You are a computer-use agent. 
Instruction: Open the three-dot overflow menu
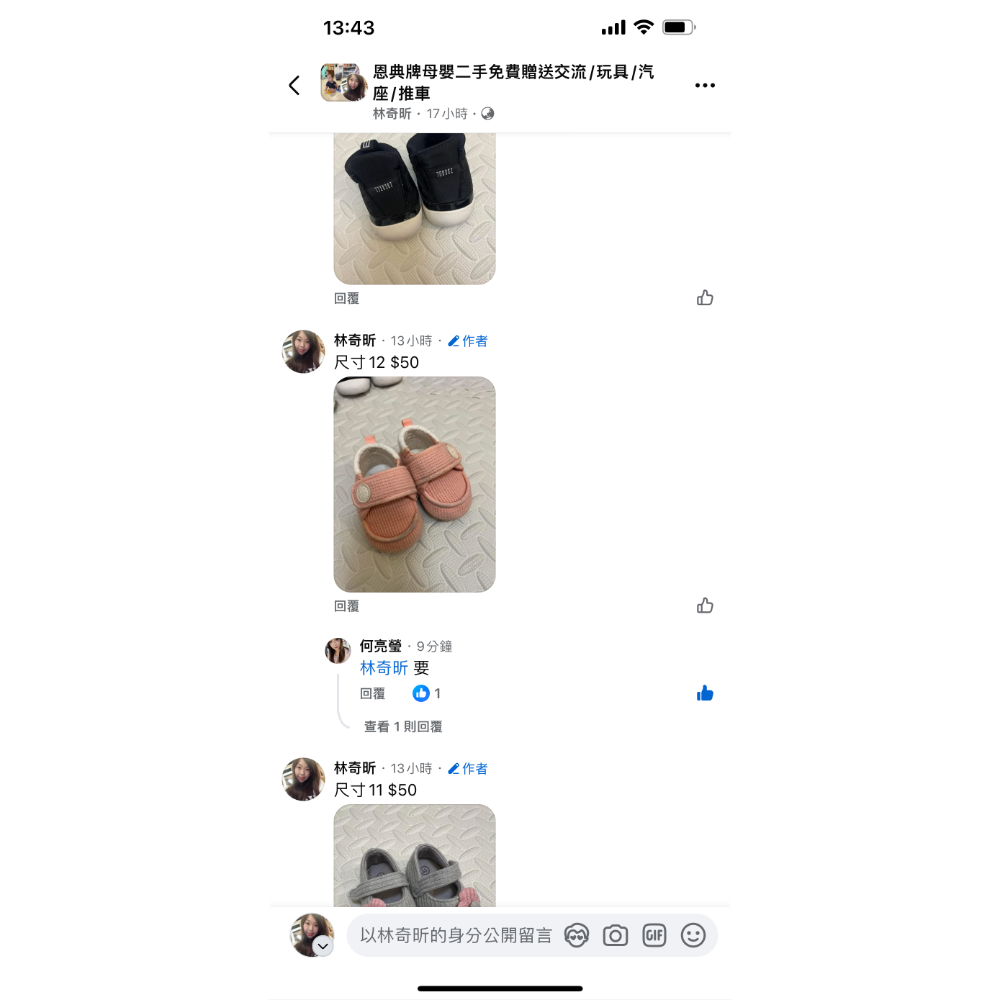click(705, 86)
